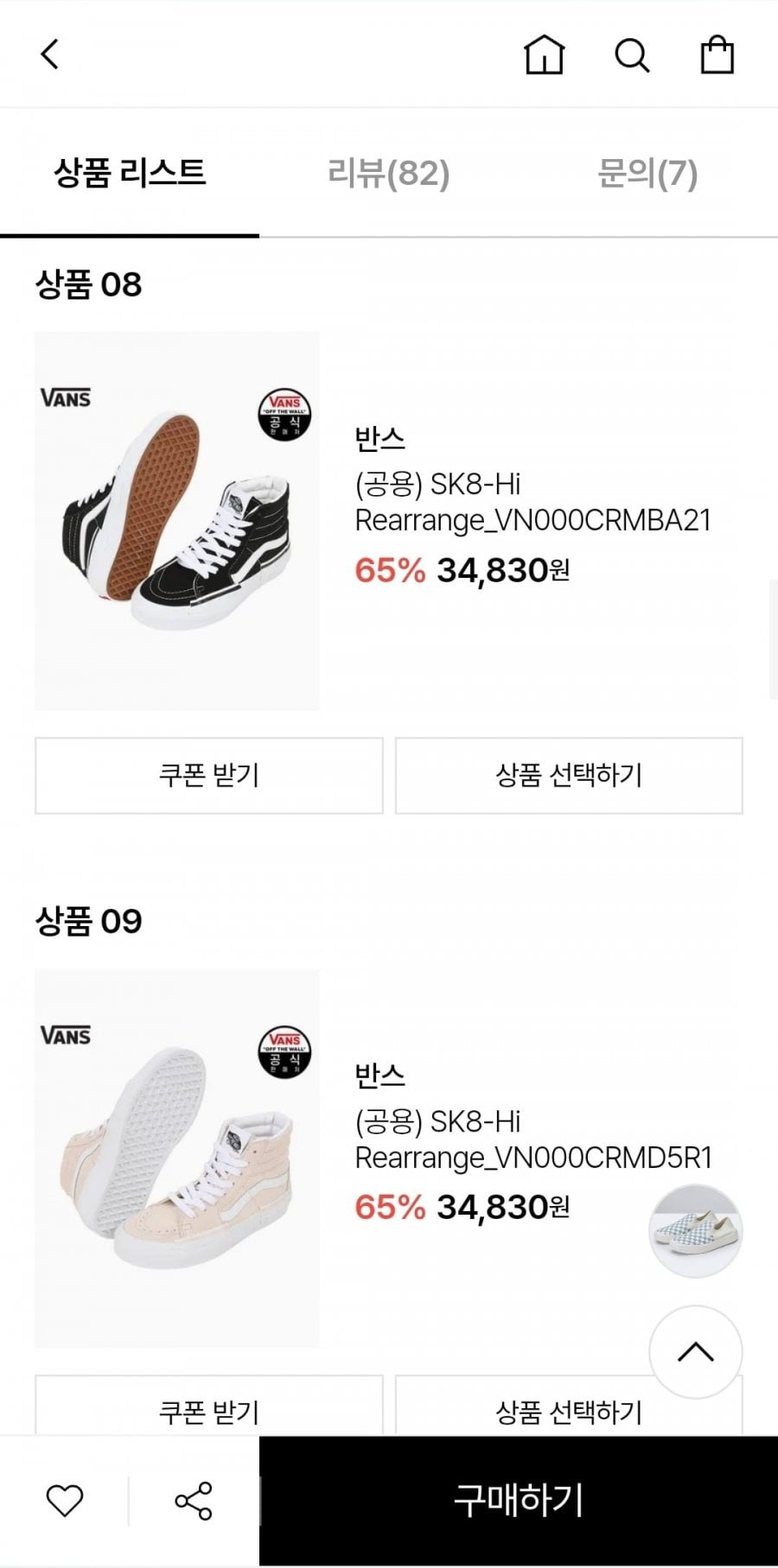Tap 상품 선택하기 under 상품 08
The width and height of the screenshot is (778, 1568).
click(569, 775)
